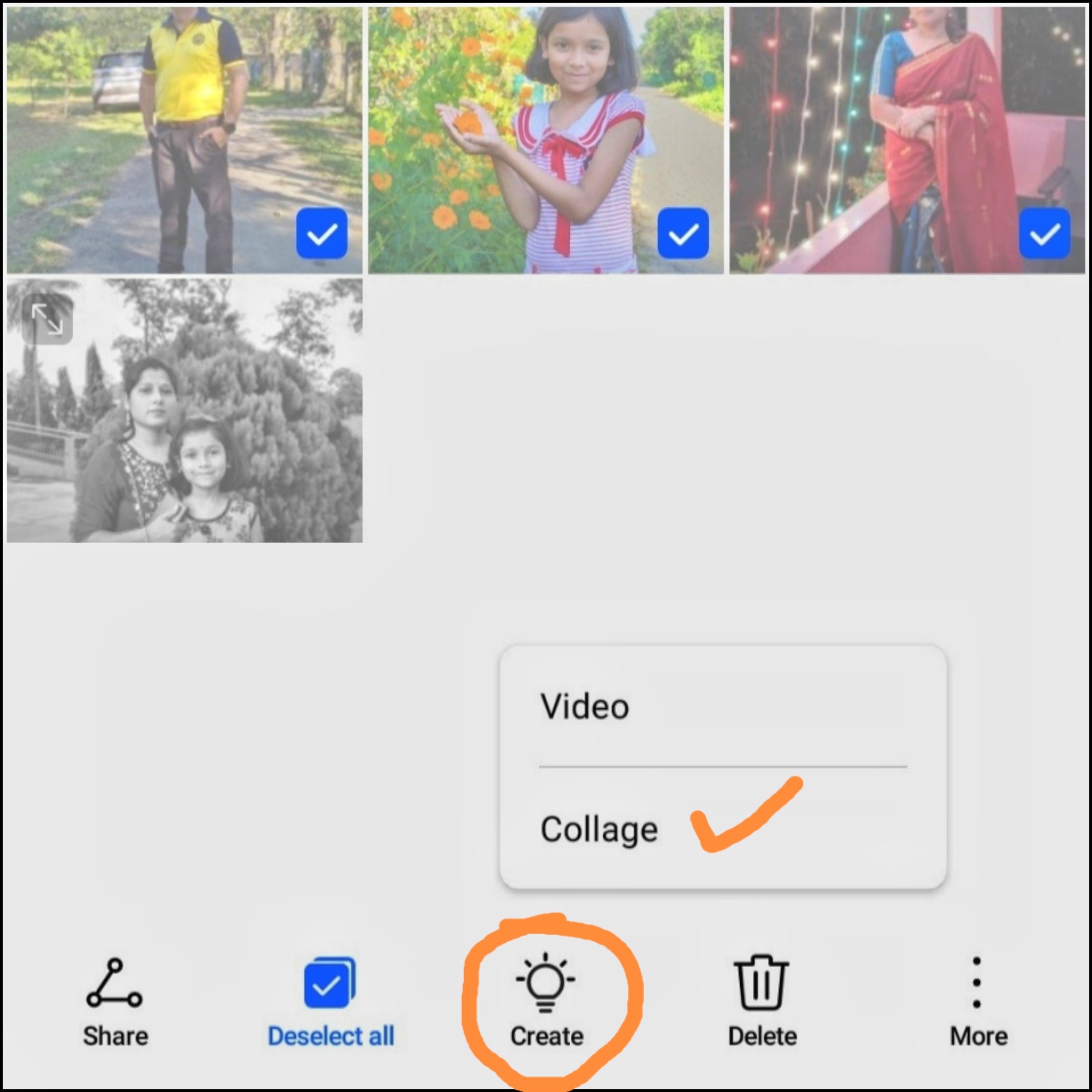Screen dimensions: 1092x1092
Task: Choose Collage from the Create popup
Action: [x=599, y=829]
